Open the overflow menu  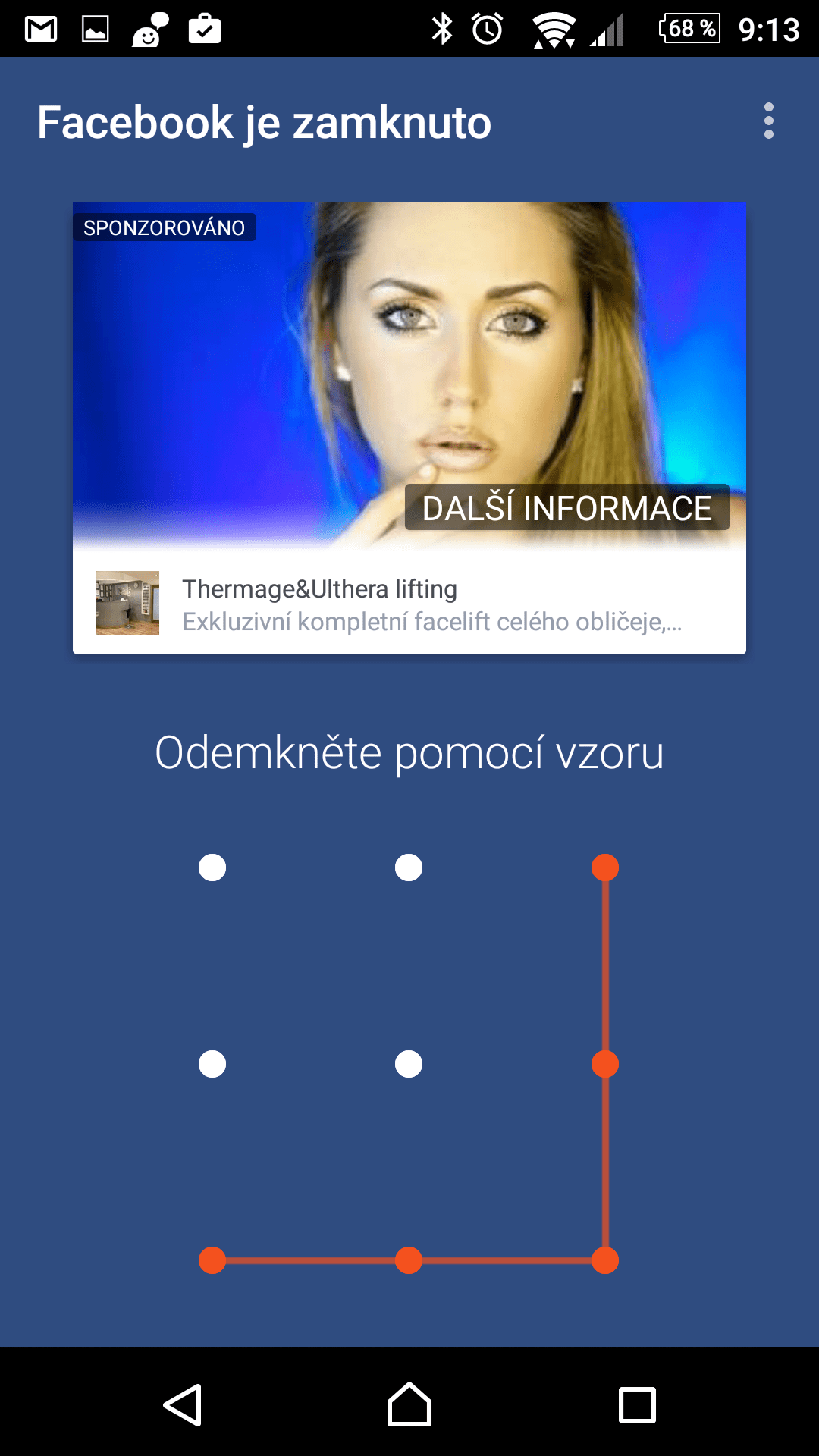tap(768, 121)
